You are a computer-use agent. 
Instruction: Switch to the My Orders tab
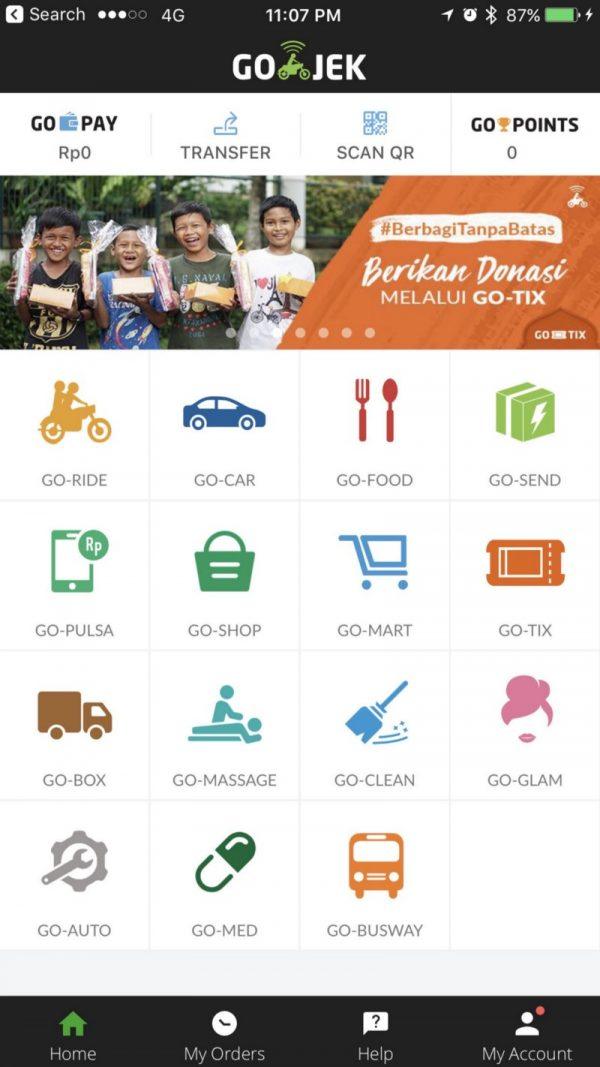point(225,1035)
